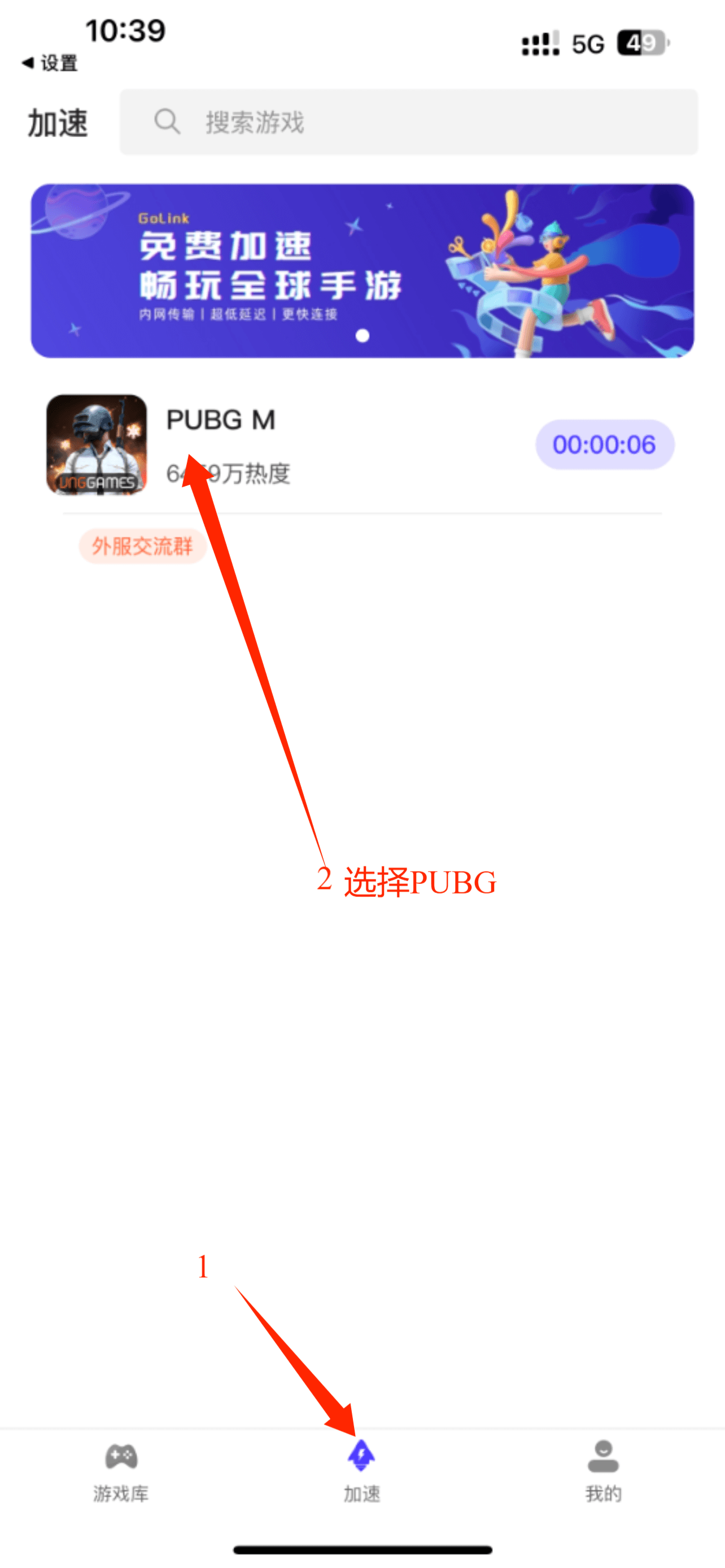The width and height of the screenshot is (725, 1568).
Task: Open the GoLink 免费加速 banner
Action: (x=362, y=270)
